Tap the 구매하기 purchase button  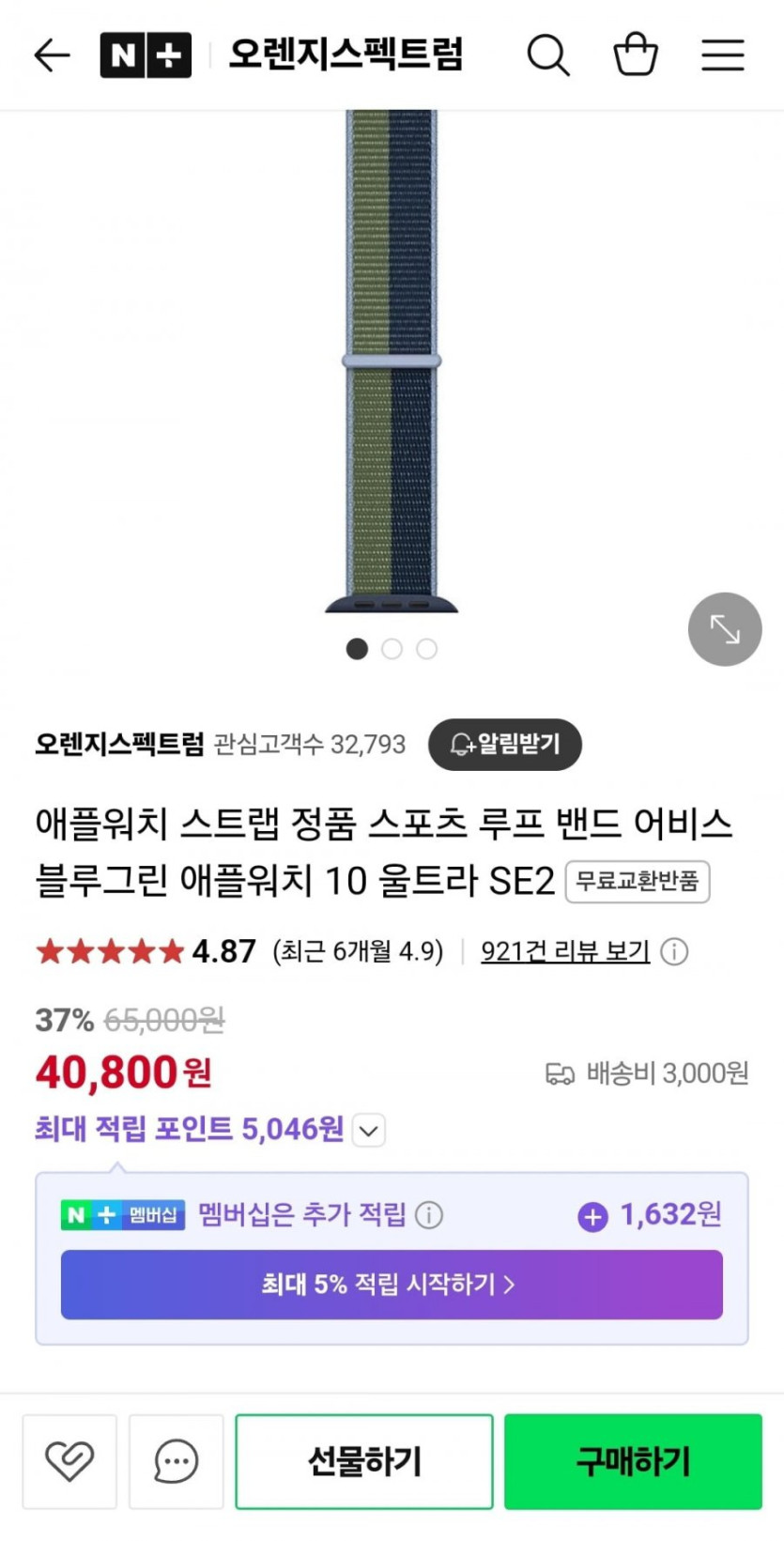[x=633, y=1461]
